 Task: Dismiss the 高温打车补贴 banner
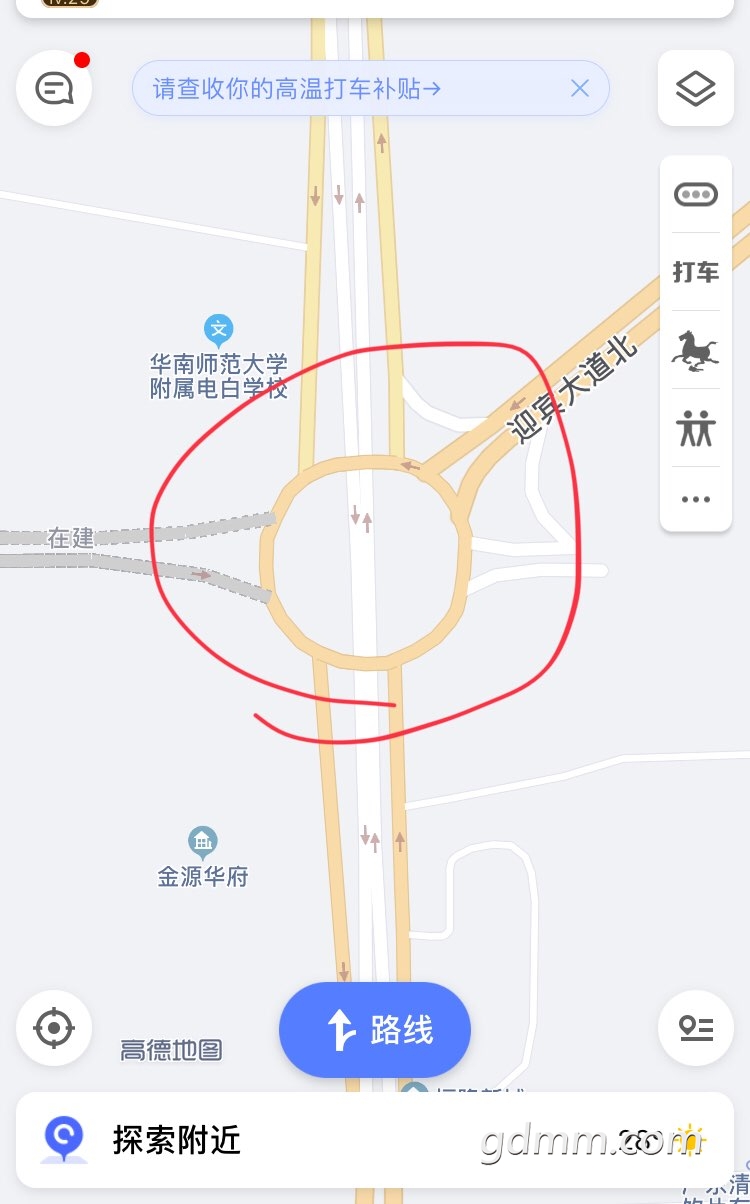click(x=580, y=88)
